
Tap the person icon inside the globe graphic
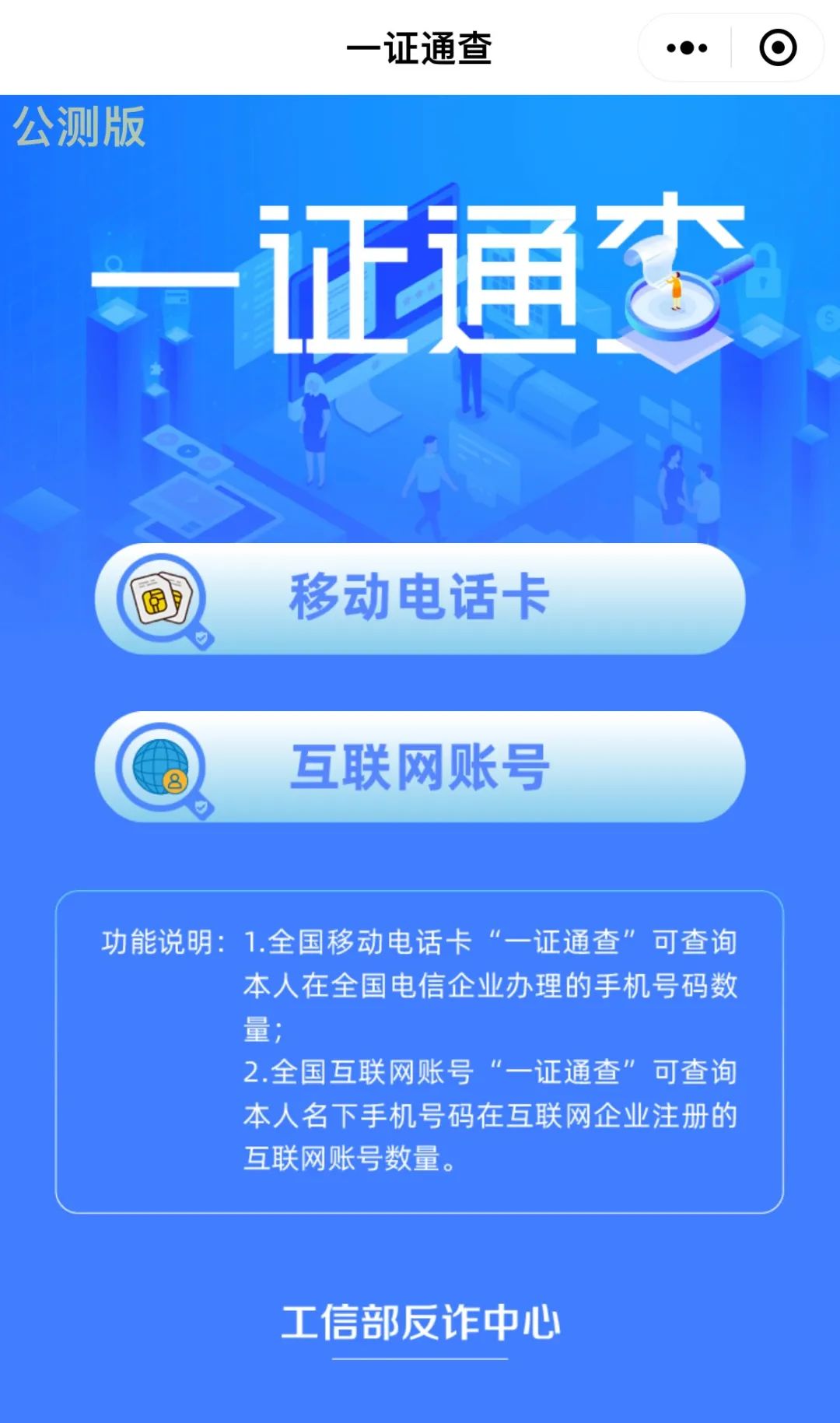[x=177, y=780]
